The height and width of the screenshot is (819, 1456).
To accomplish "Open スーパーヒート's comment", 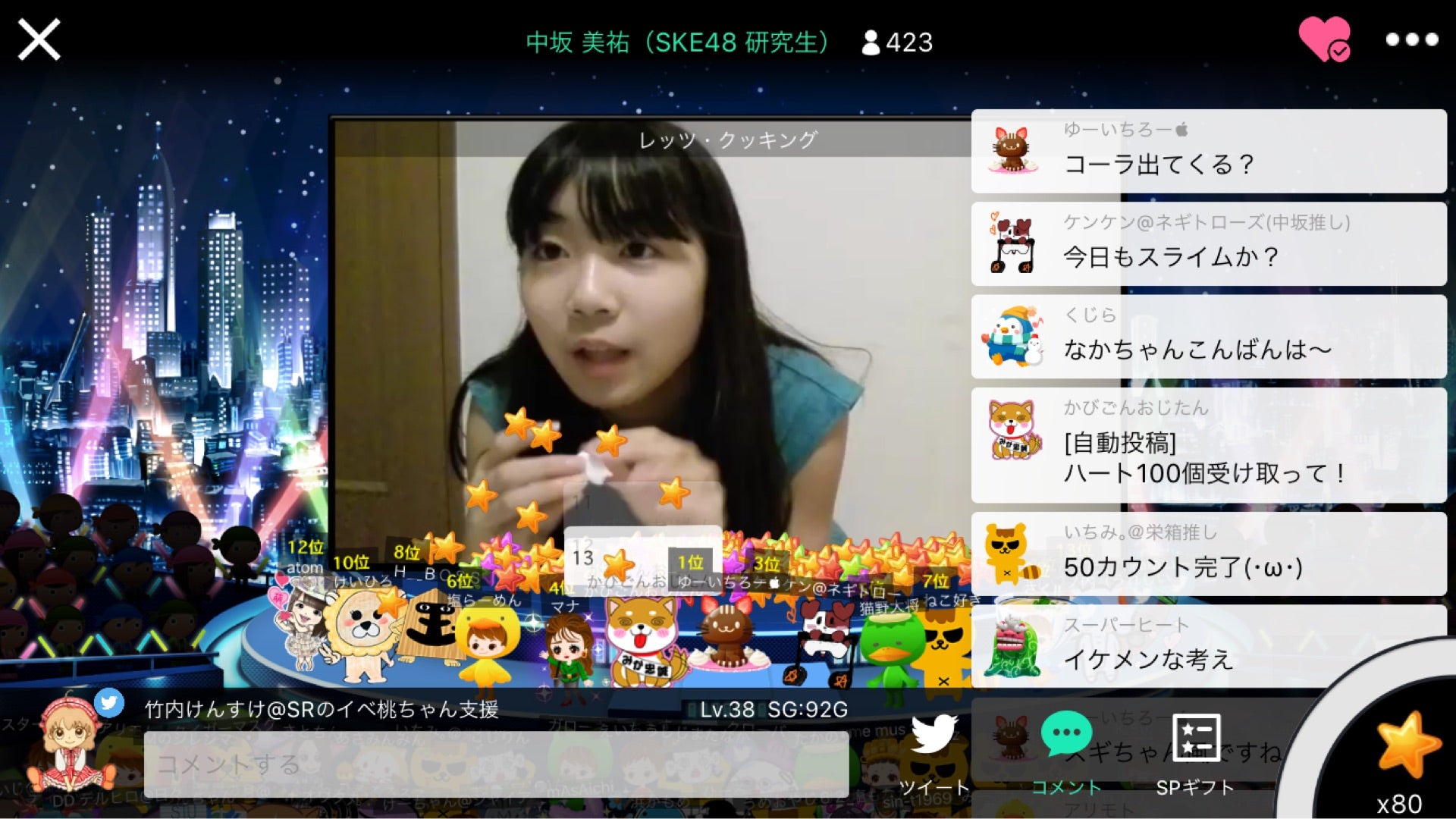I will [x=1208, y=646].
